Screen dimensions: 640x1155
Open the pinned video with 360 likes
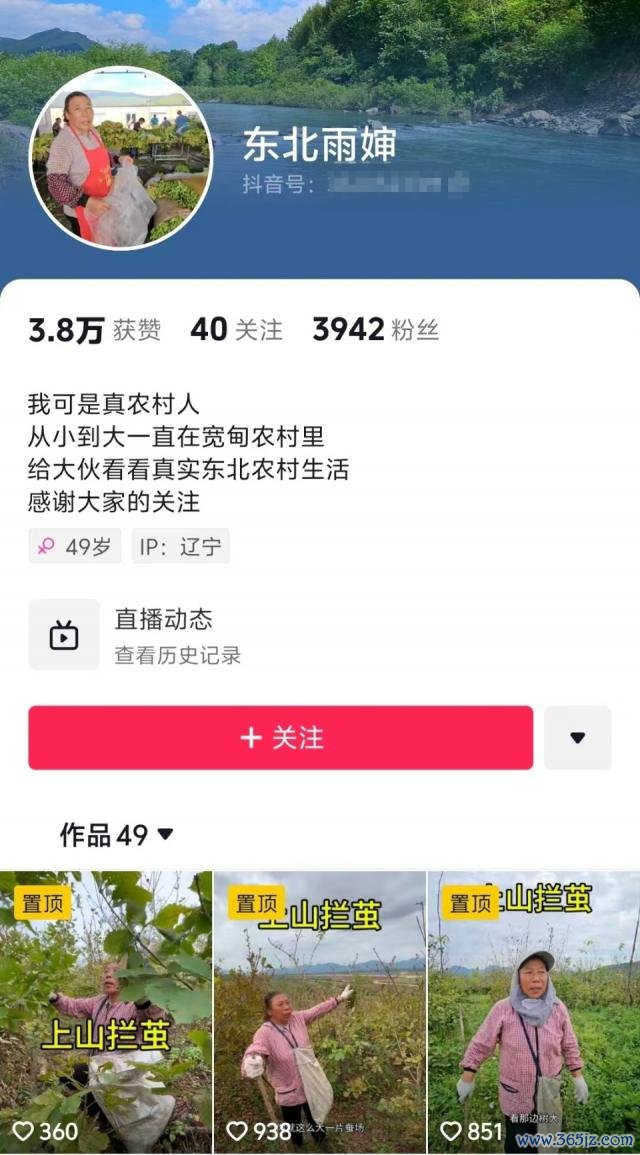105,1012
